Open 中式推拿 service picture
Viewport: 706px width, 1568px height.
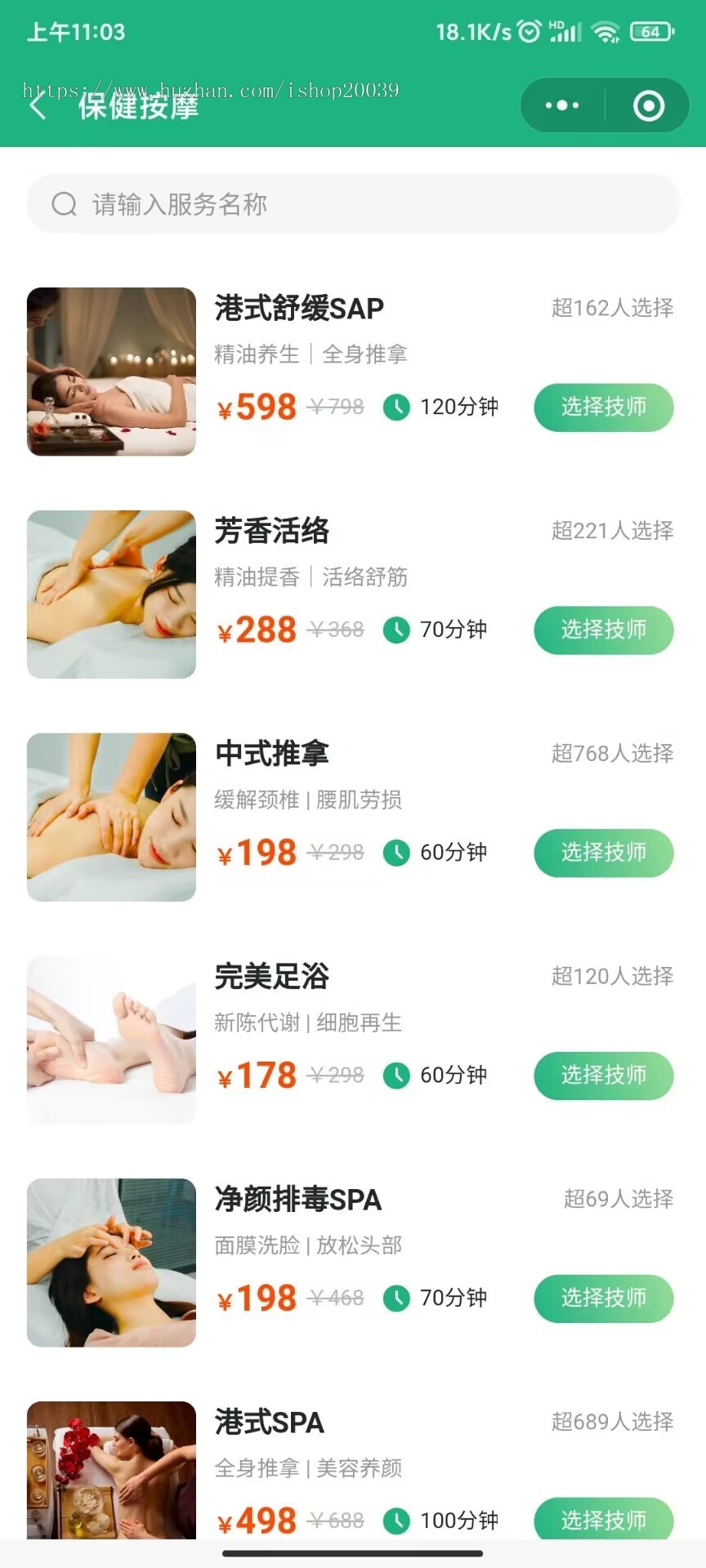[x=111, y=817]
